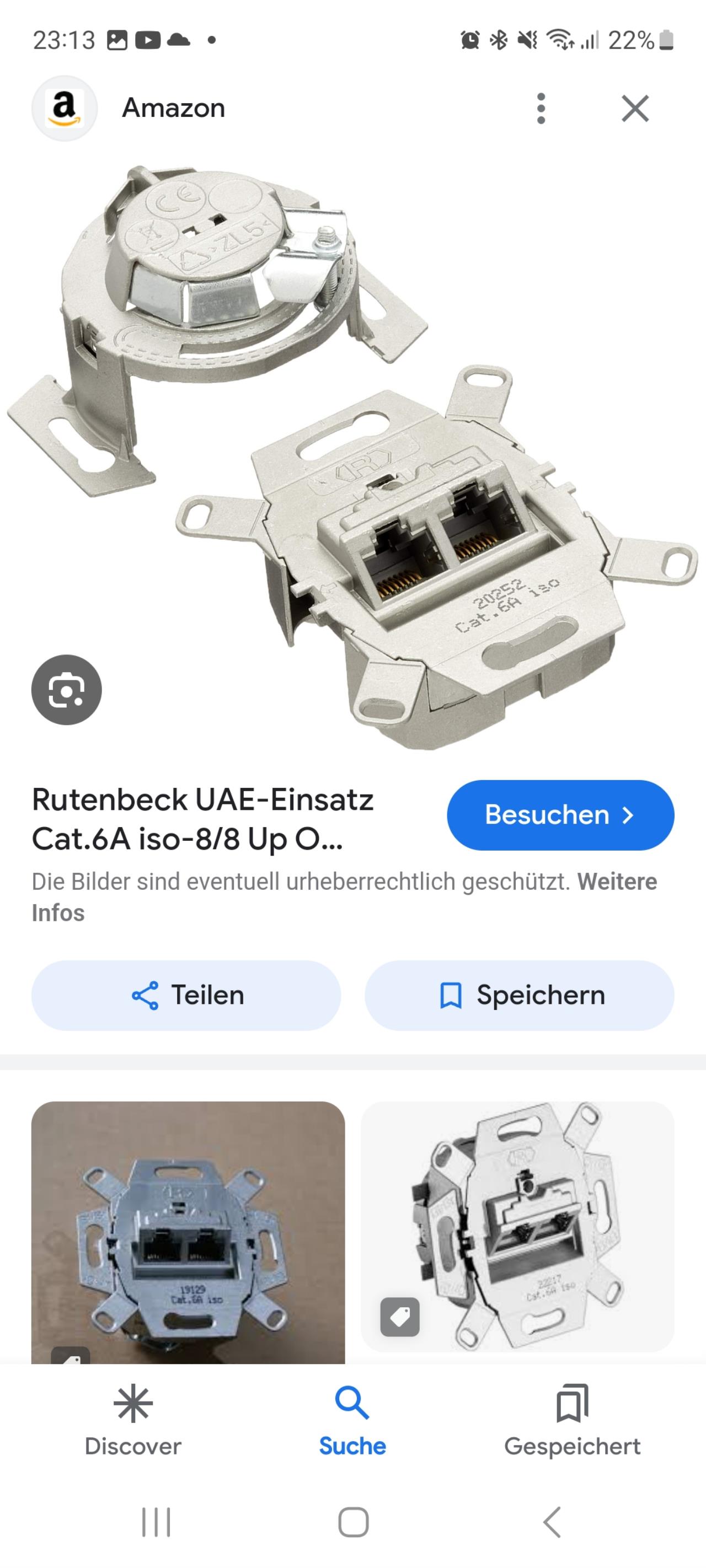Open the related image labeled 19129
The image size is (706, 1568).
click(188, 1232)
